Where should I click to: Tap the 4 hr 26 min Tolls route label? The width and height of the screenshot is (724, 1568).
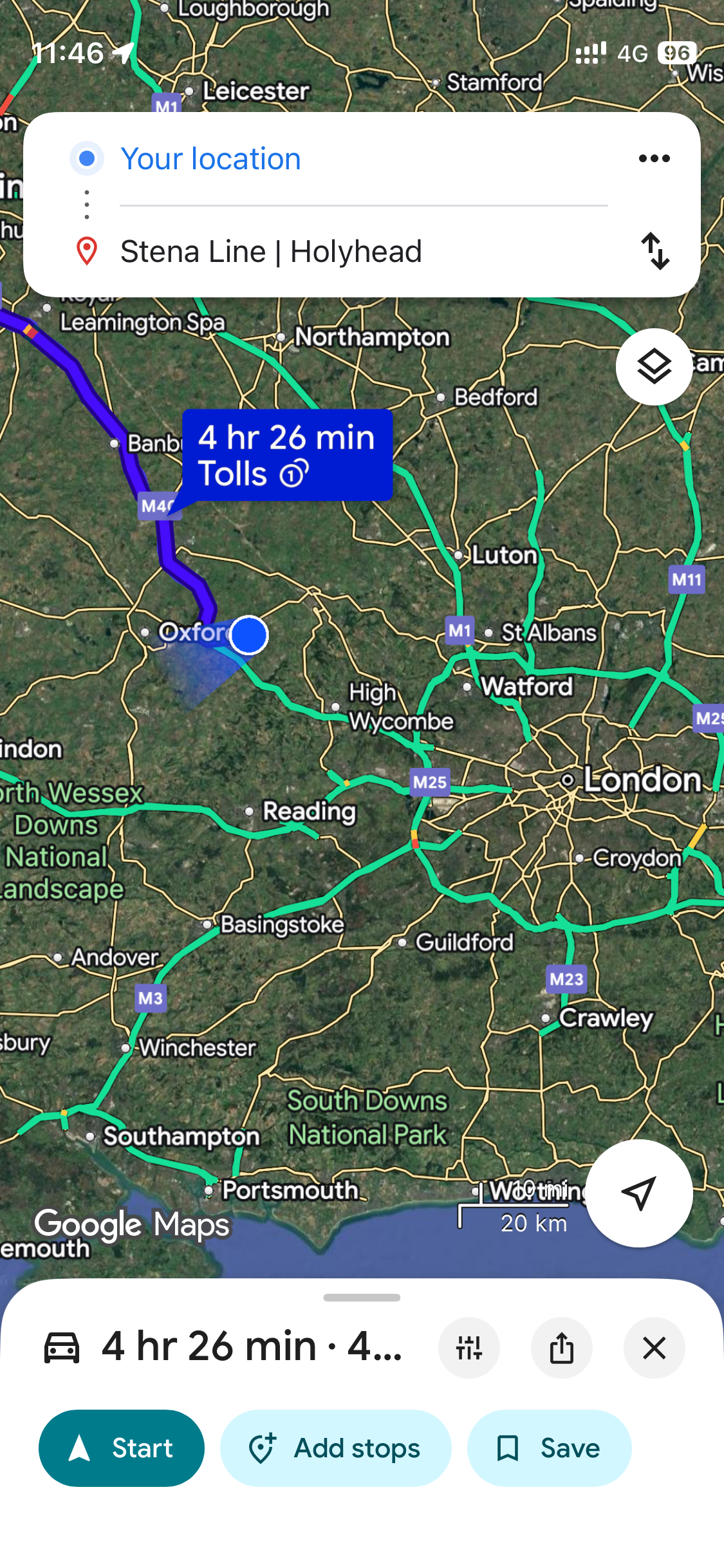287,455
